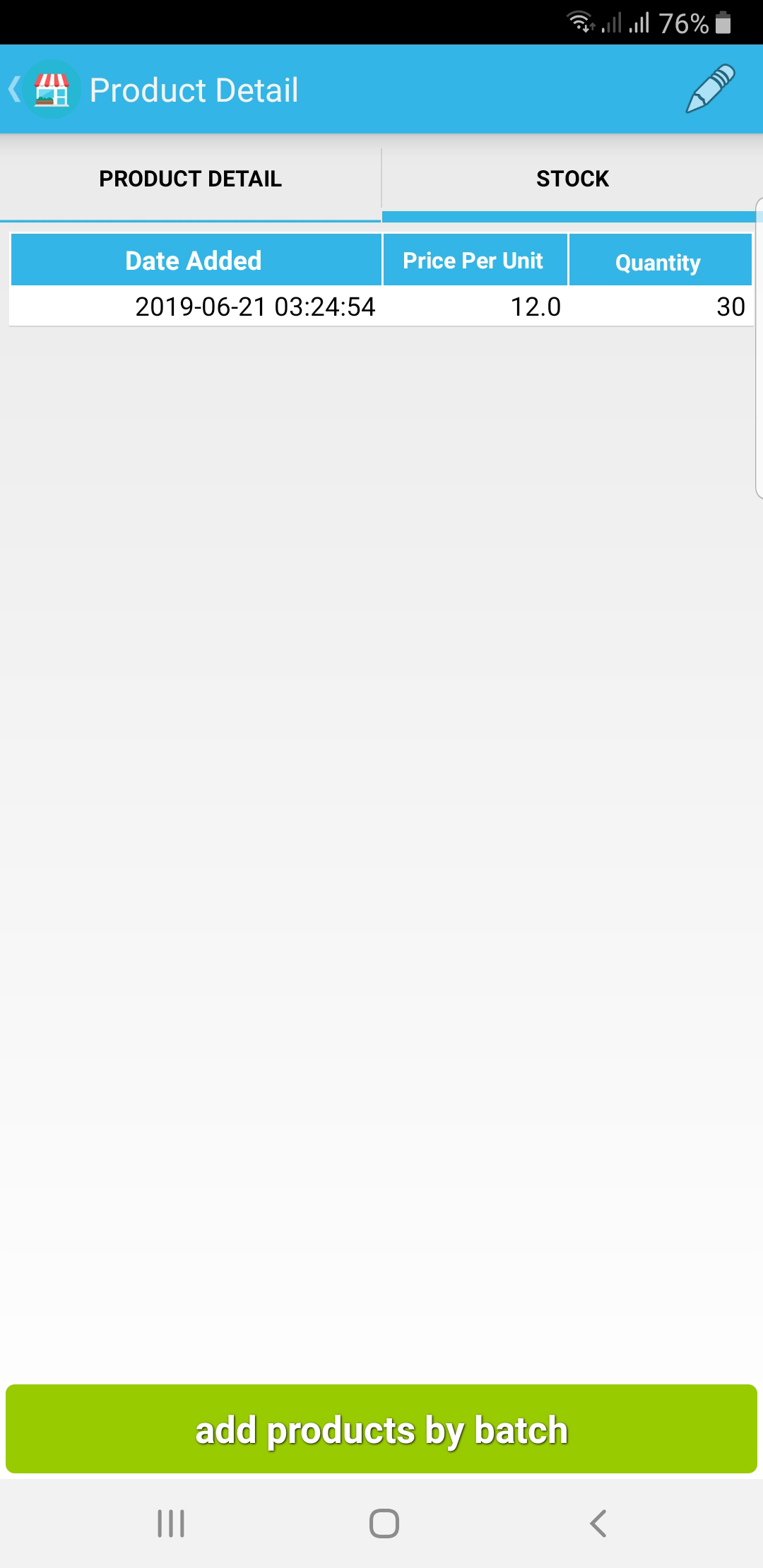The height and width of the screenshot is (1568, 763).
Task: Go back using the header arrow
Action: click(14, 90)
